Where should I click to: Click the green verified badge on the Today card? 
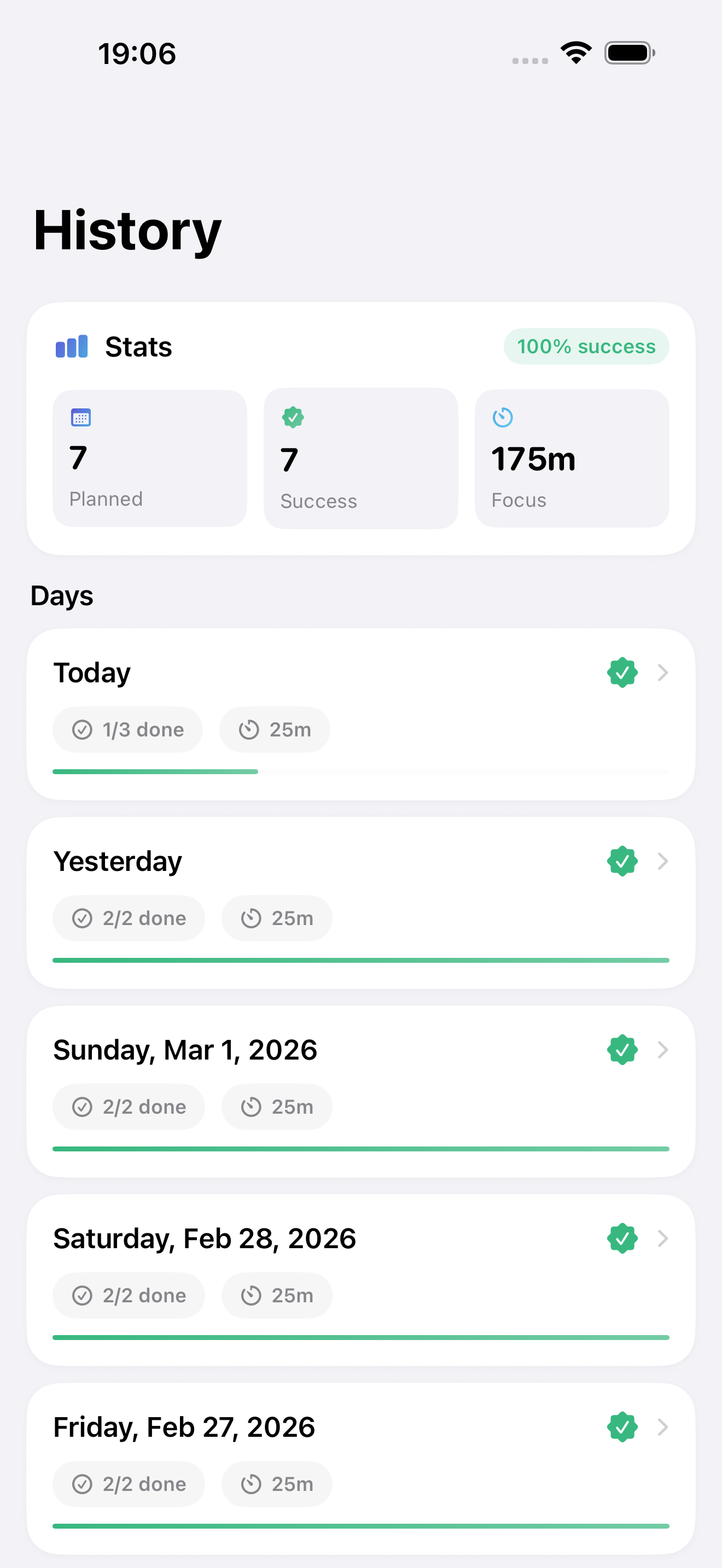click(621, 672)
